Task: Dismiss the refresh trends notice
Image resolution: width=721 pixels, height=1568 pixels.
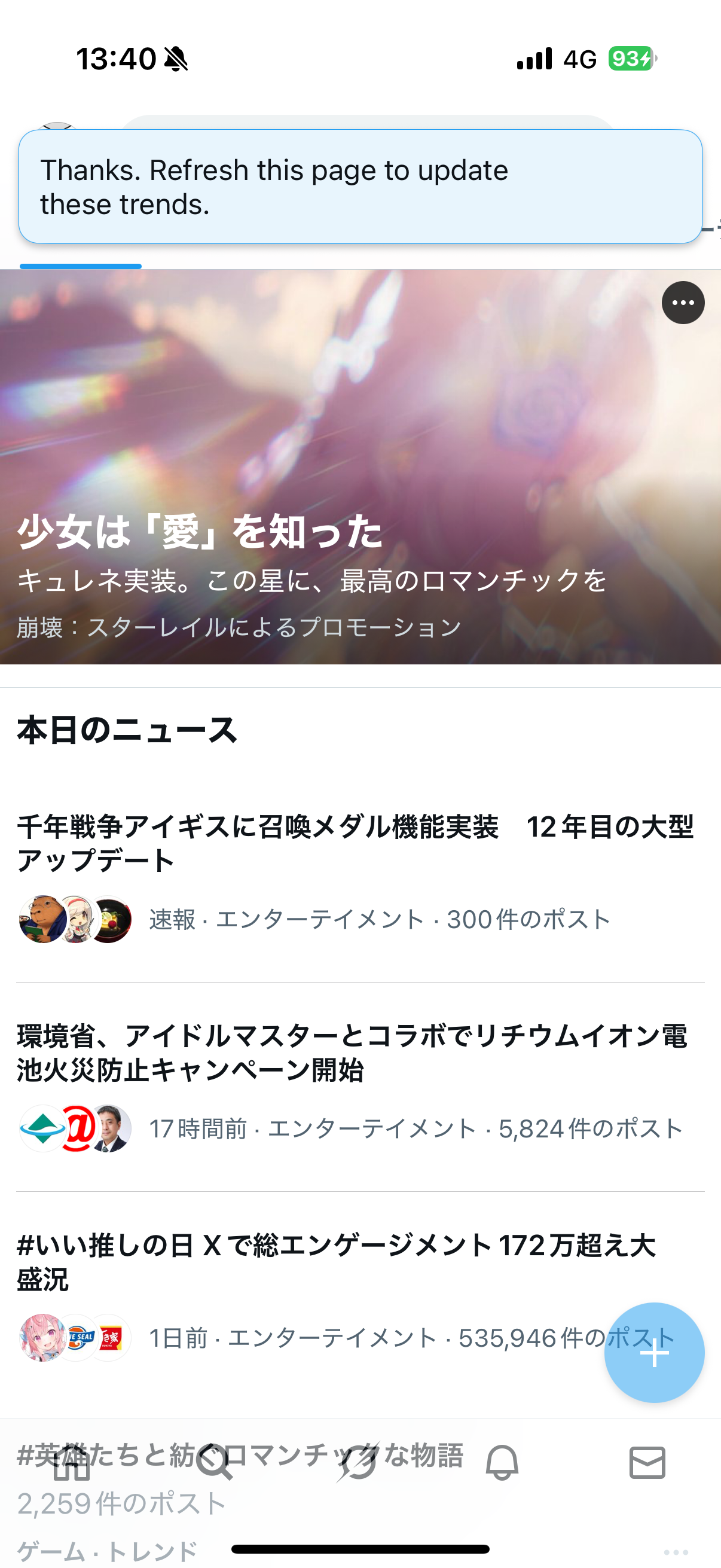Action: (x=360, y=187)
